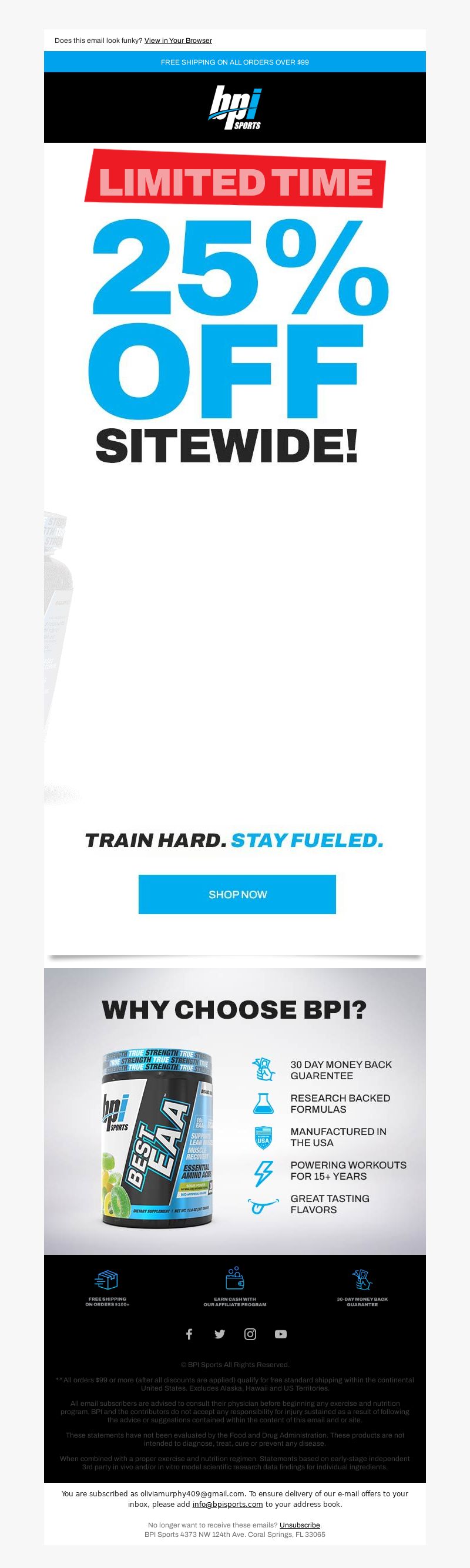Viewport: 470px width, 1568px height.
Task: Open the BPI Sports Facebook page
Action: 189,1334
